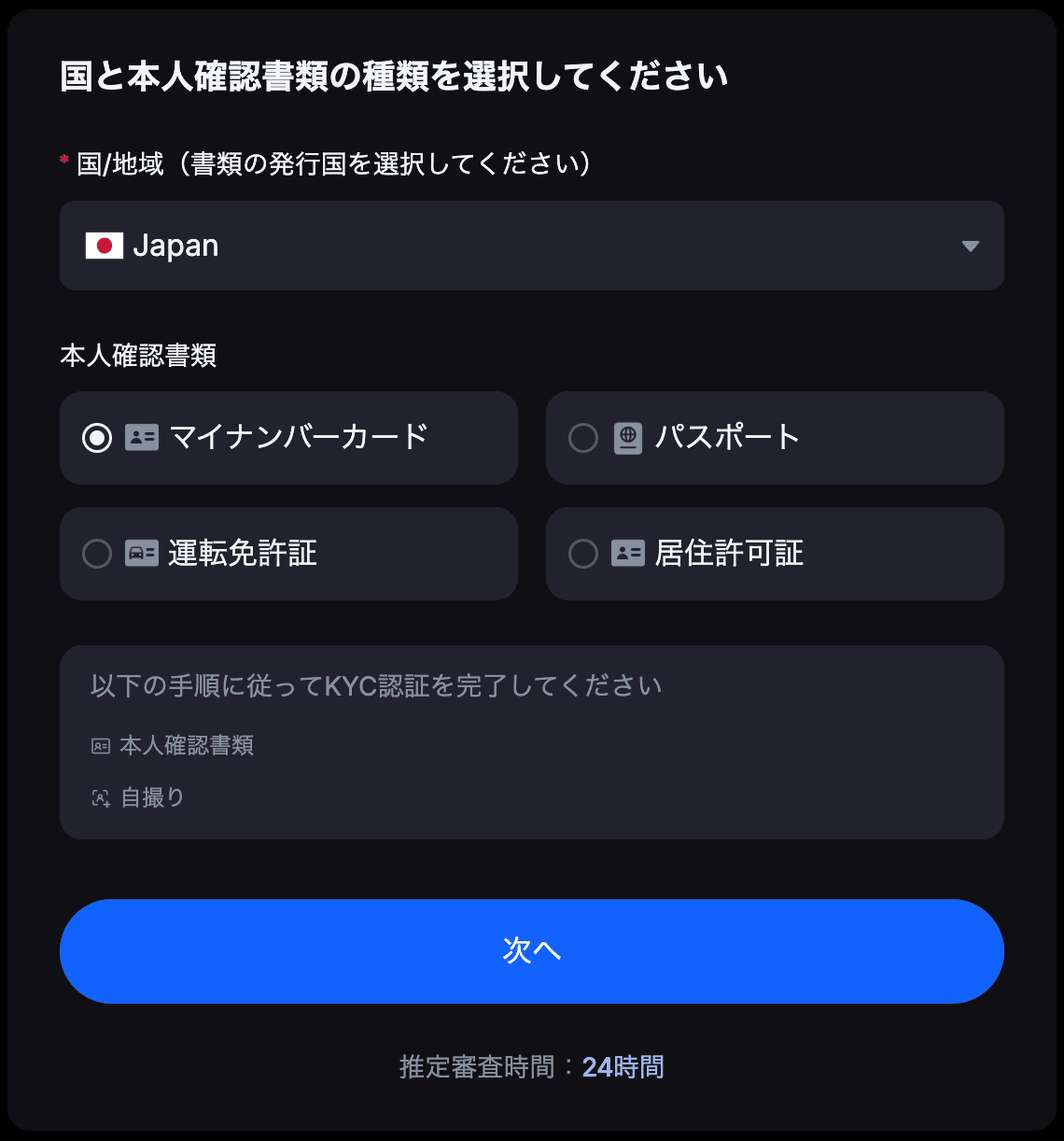
Task: Open the Japan country dropdown
Action: click(531, 246)
